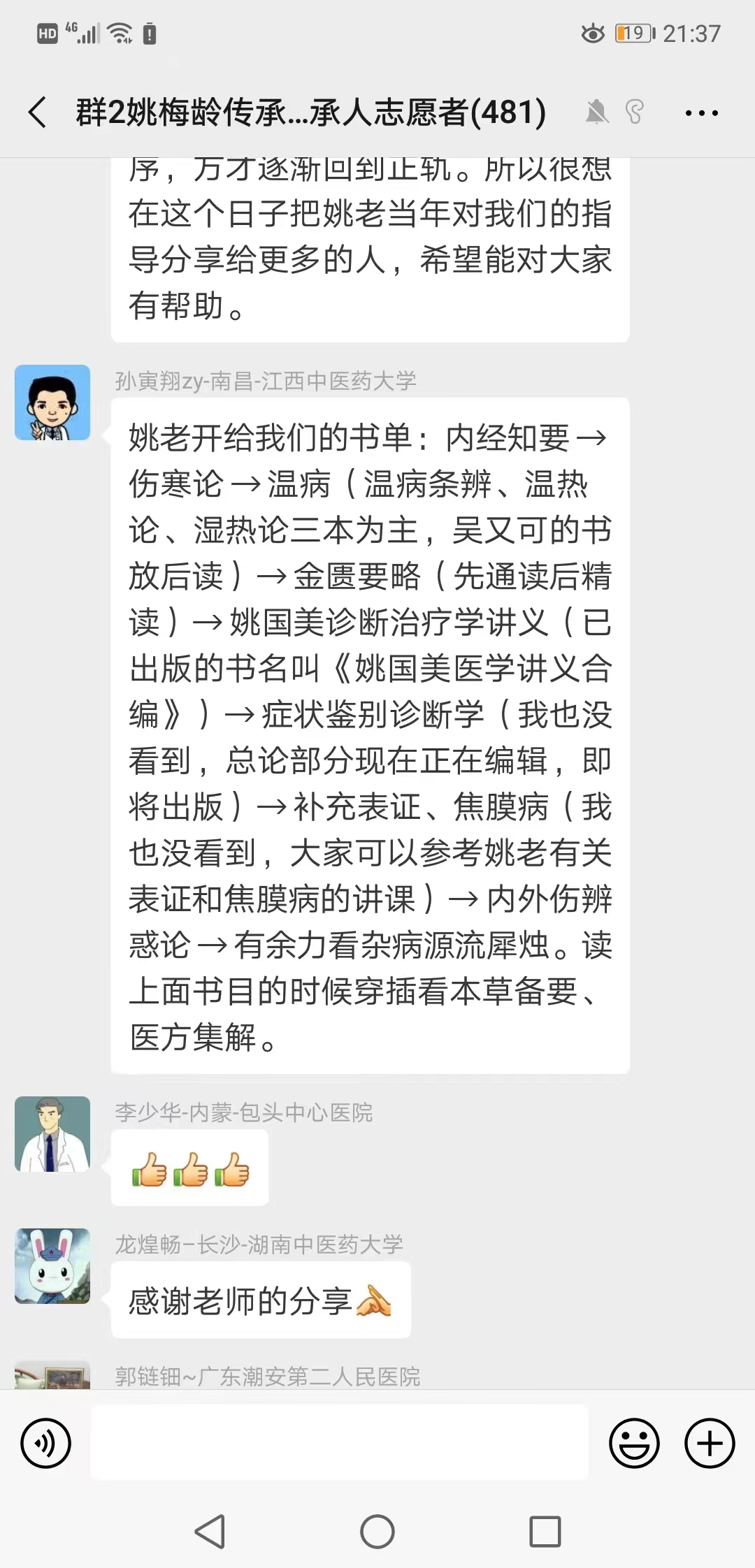Open the plus attachments menu
Viewport: 755px width, 1568px height.
pos(710,1443)
